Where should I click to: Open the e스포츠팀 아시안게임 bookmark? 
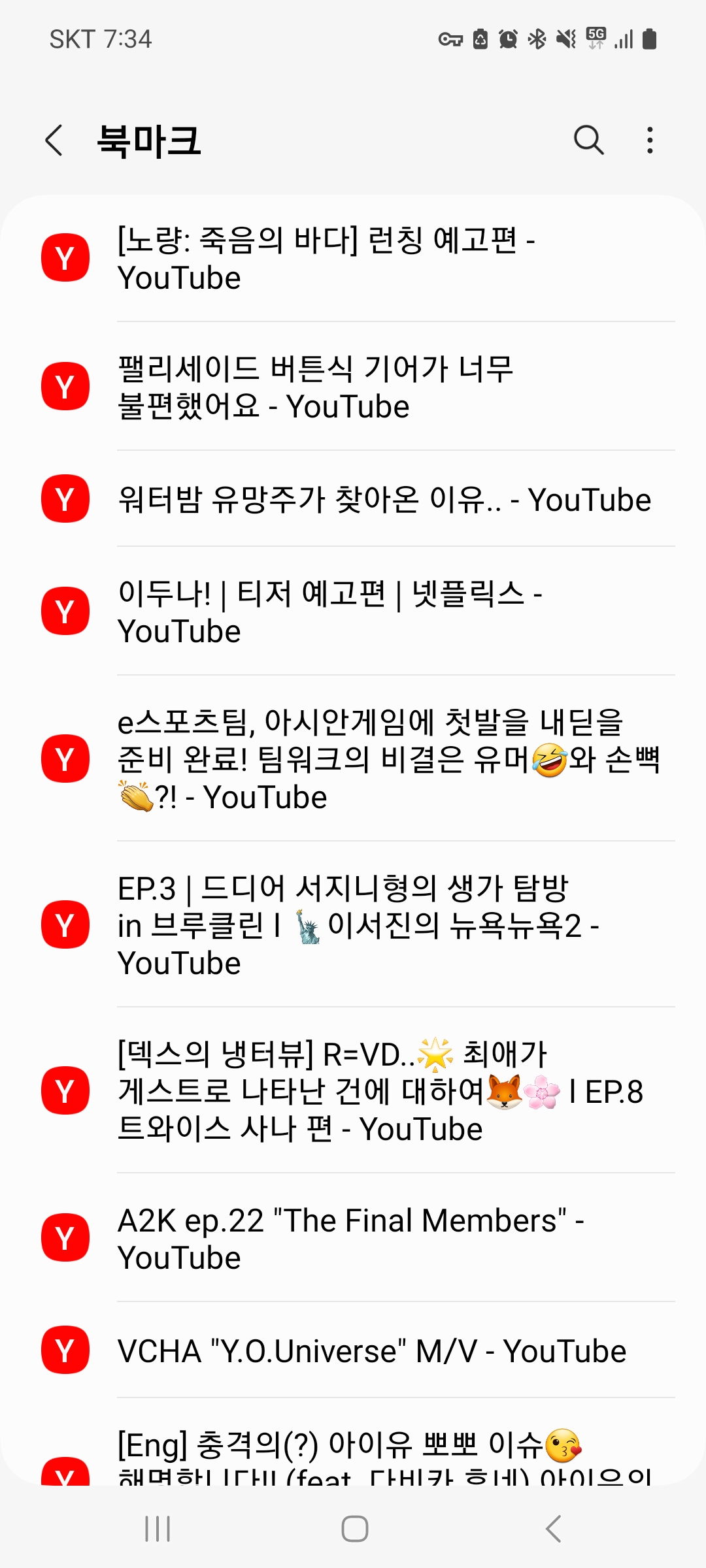(353, 759)
